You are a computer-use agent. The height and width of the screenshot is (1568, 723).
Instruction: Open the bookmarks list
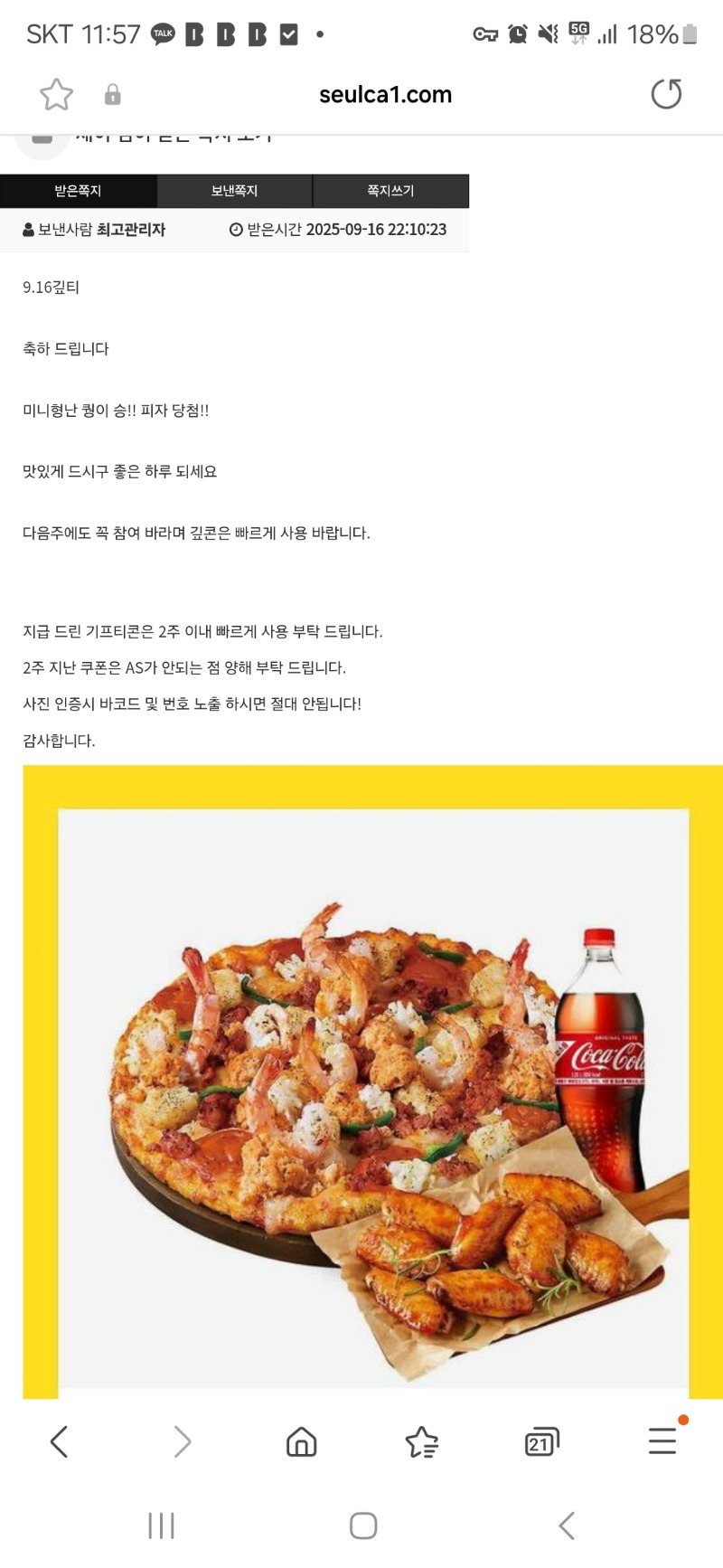point(421,1441)
